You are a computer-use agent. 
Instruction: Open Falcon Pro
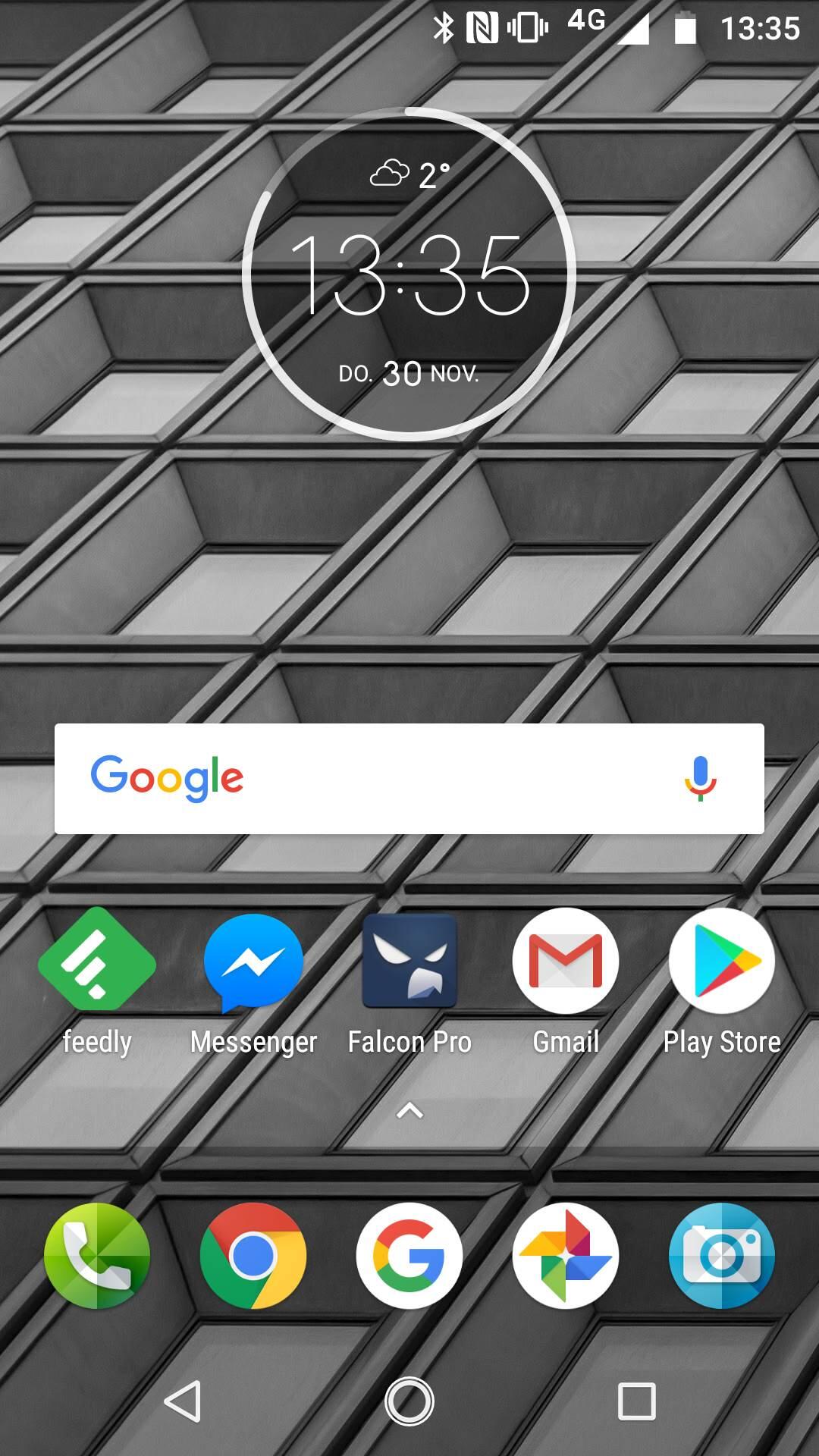(x=409, y=962)
